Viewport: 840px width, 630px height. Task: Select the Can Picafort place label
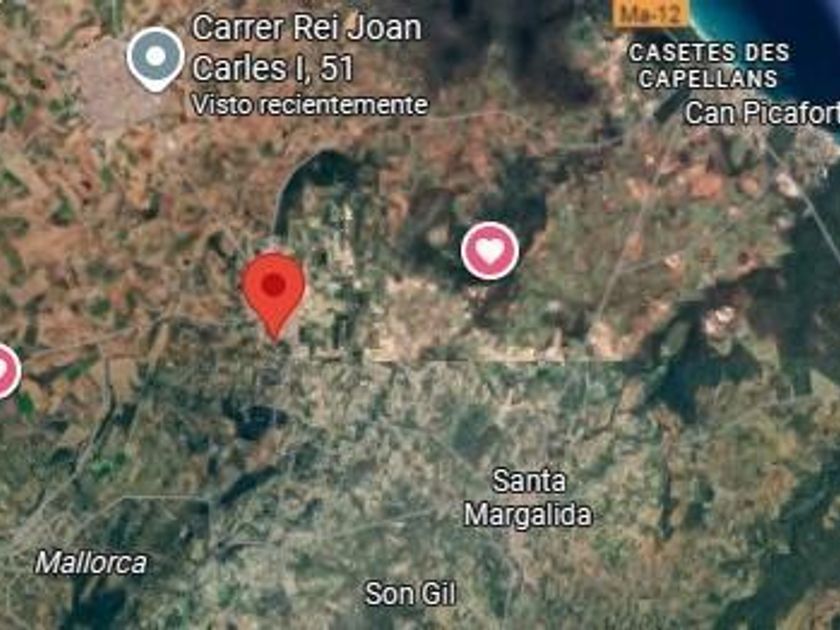(761, 113)
